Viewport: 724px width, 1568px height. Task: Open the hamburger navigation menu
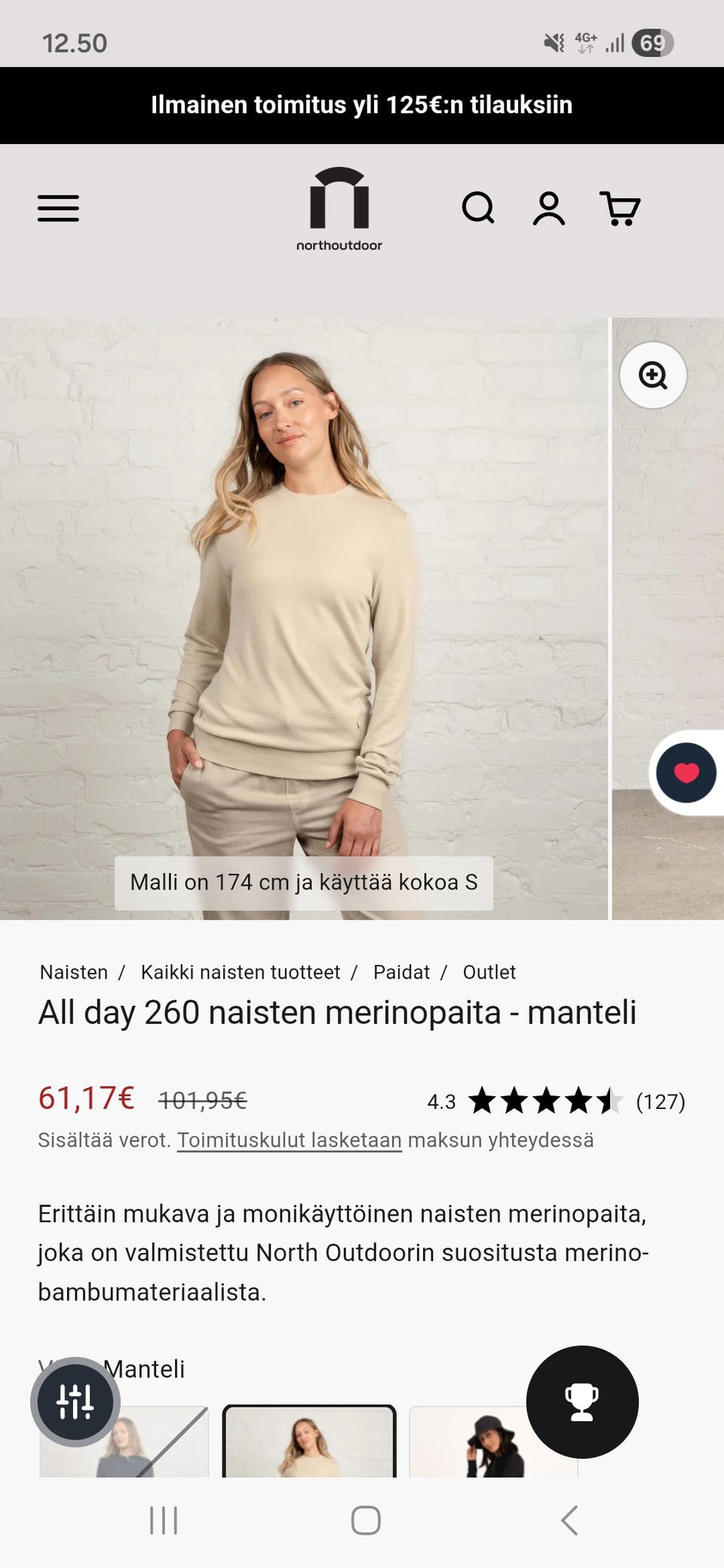coord(58,209)
